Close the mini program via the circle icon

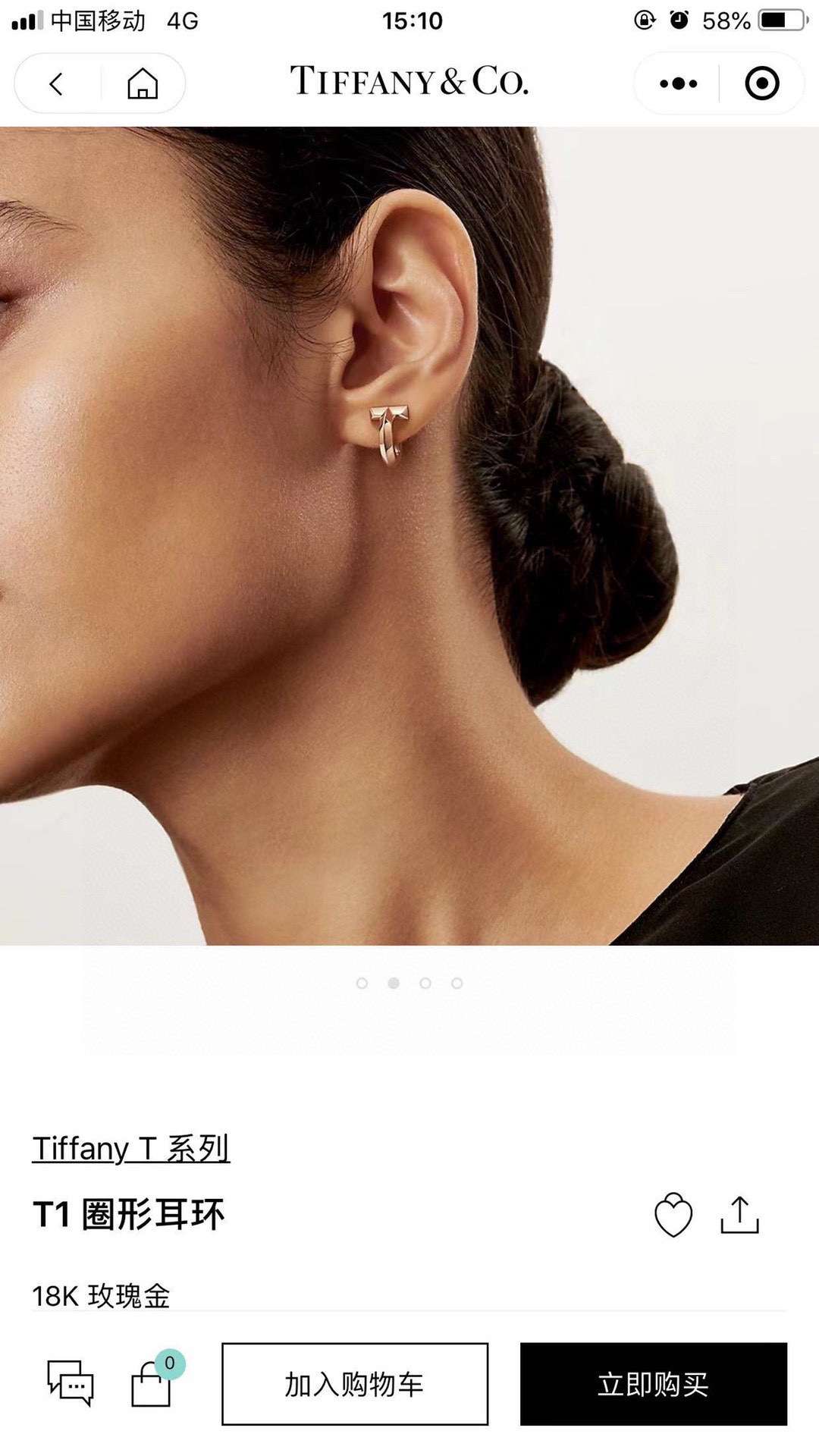coord(762,83)
